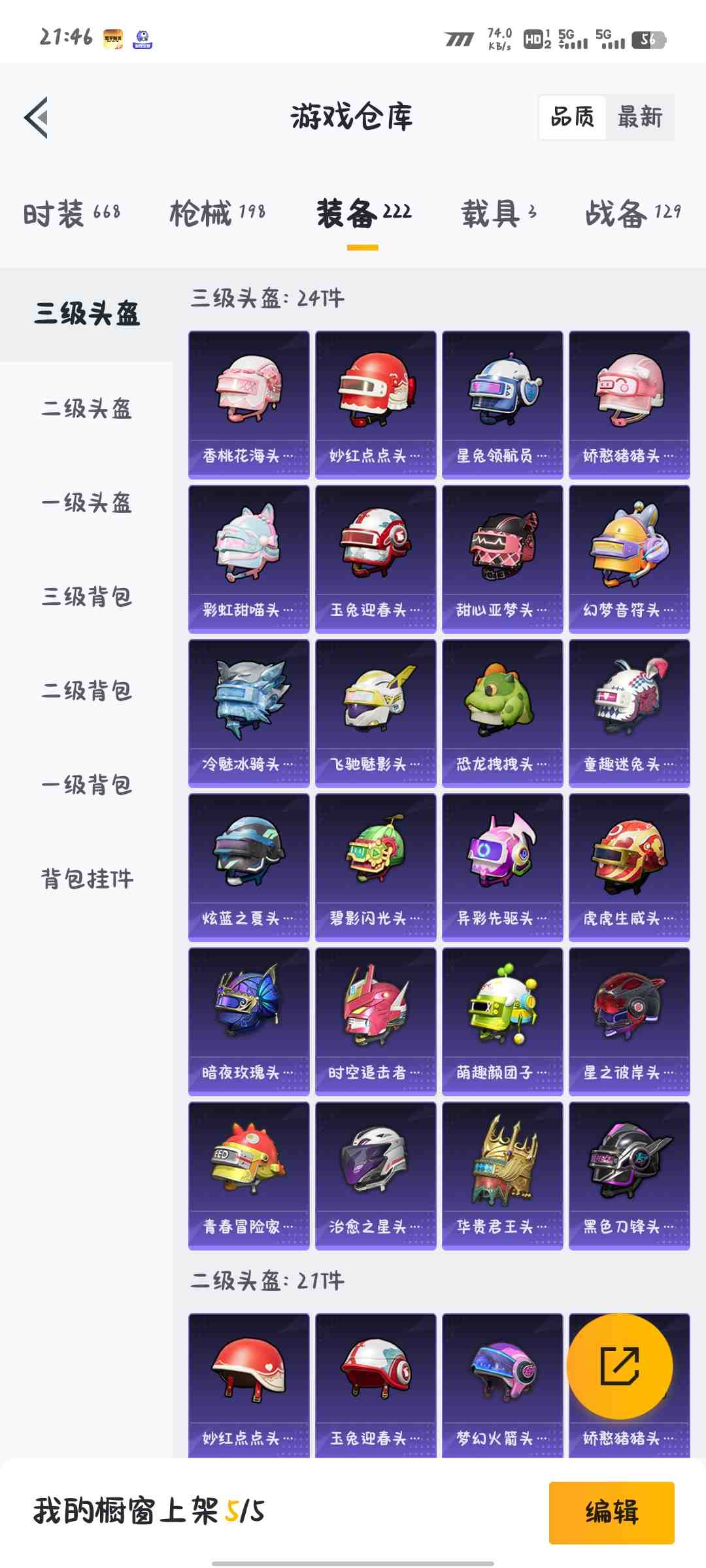Open the 梦幻火箭 level-two helmet

point(503,1385)
